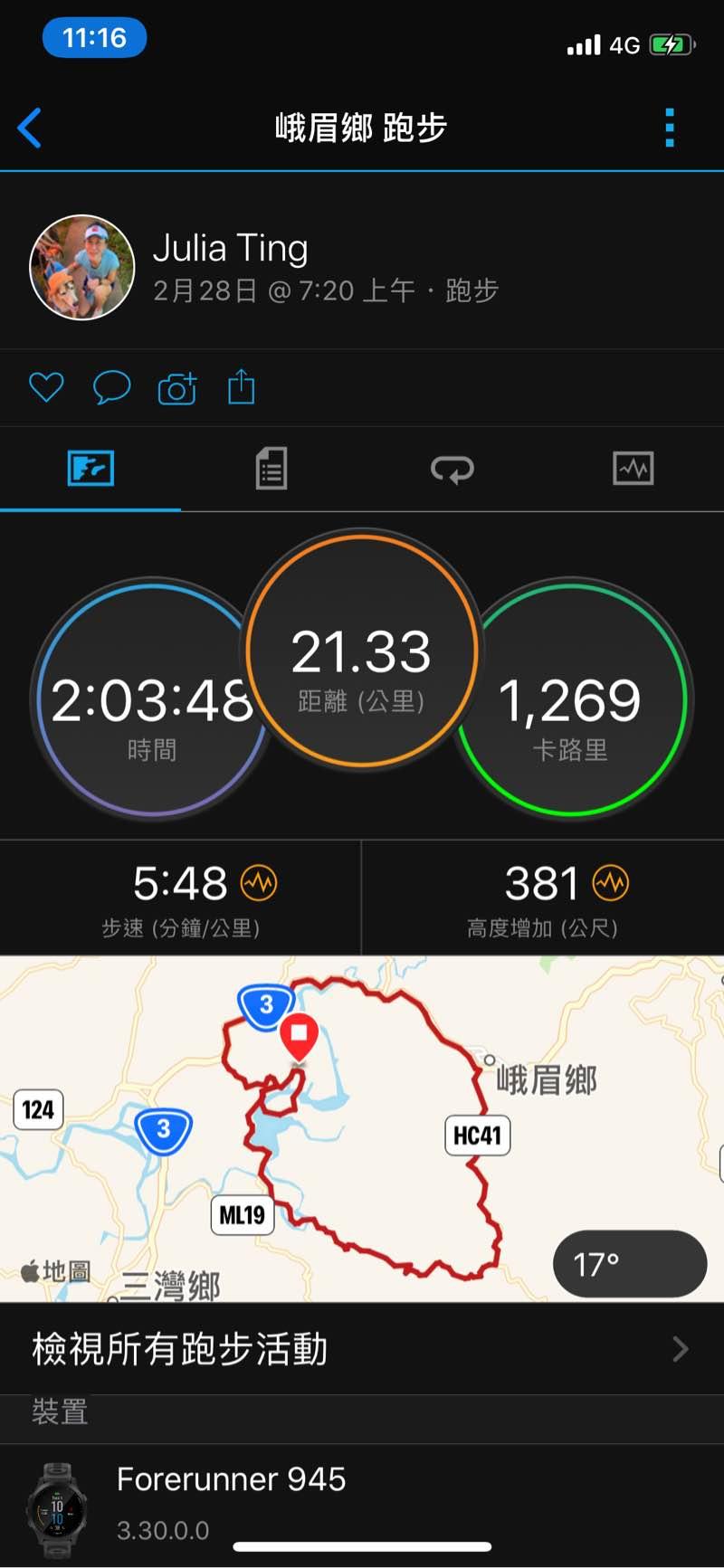
Task: Switch to the laps tab
Action: (x=452, y=469)
